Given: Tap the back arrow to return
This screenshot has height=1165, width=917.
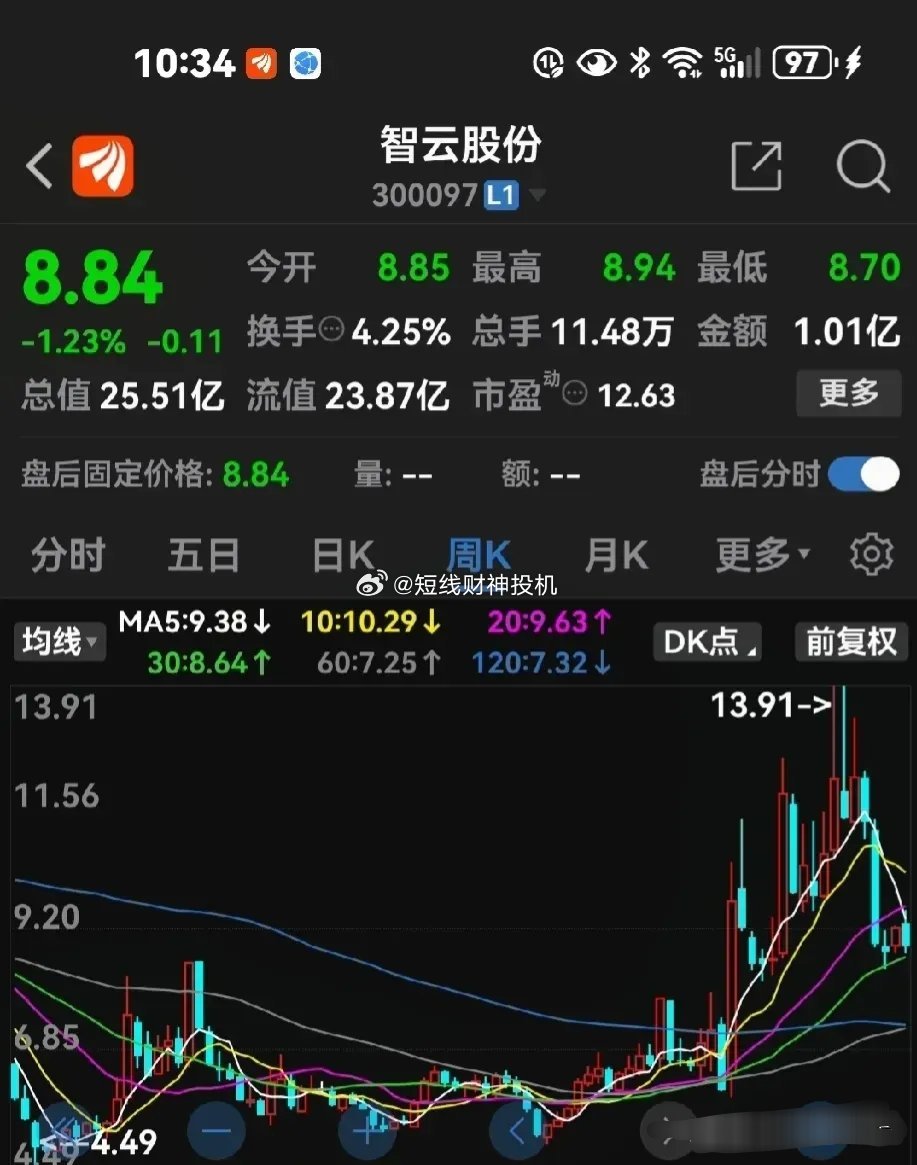Looking at the screenshot, I should pos(38,167).
